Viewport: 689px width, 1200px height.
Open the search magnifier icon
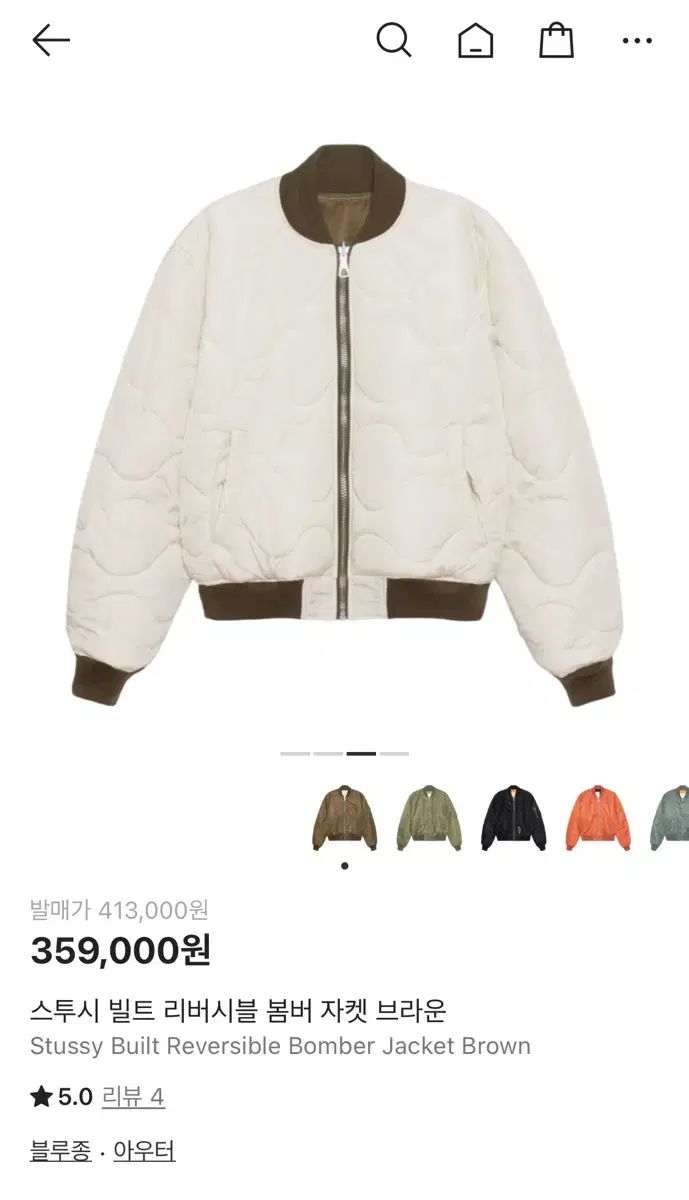[x=393, y=41]
